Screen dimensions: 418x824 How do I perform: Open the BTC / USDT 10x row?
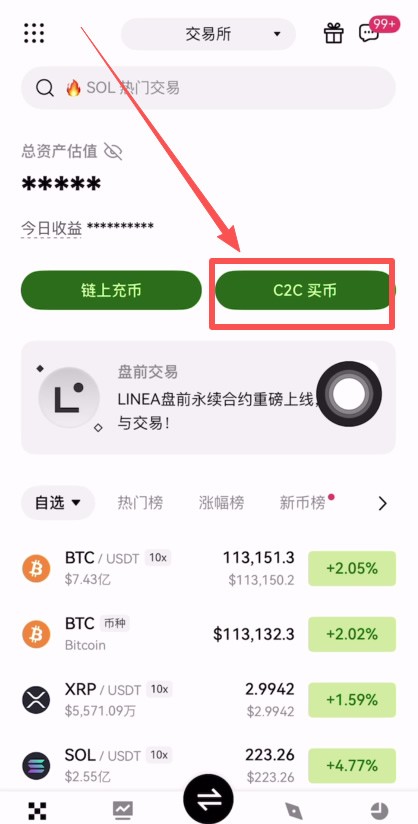point(208,568)
